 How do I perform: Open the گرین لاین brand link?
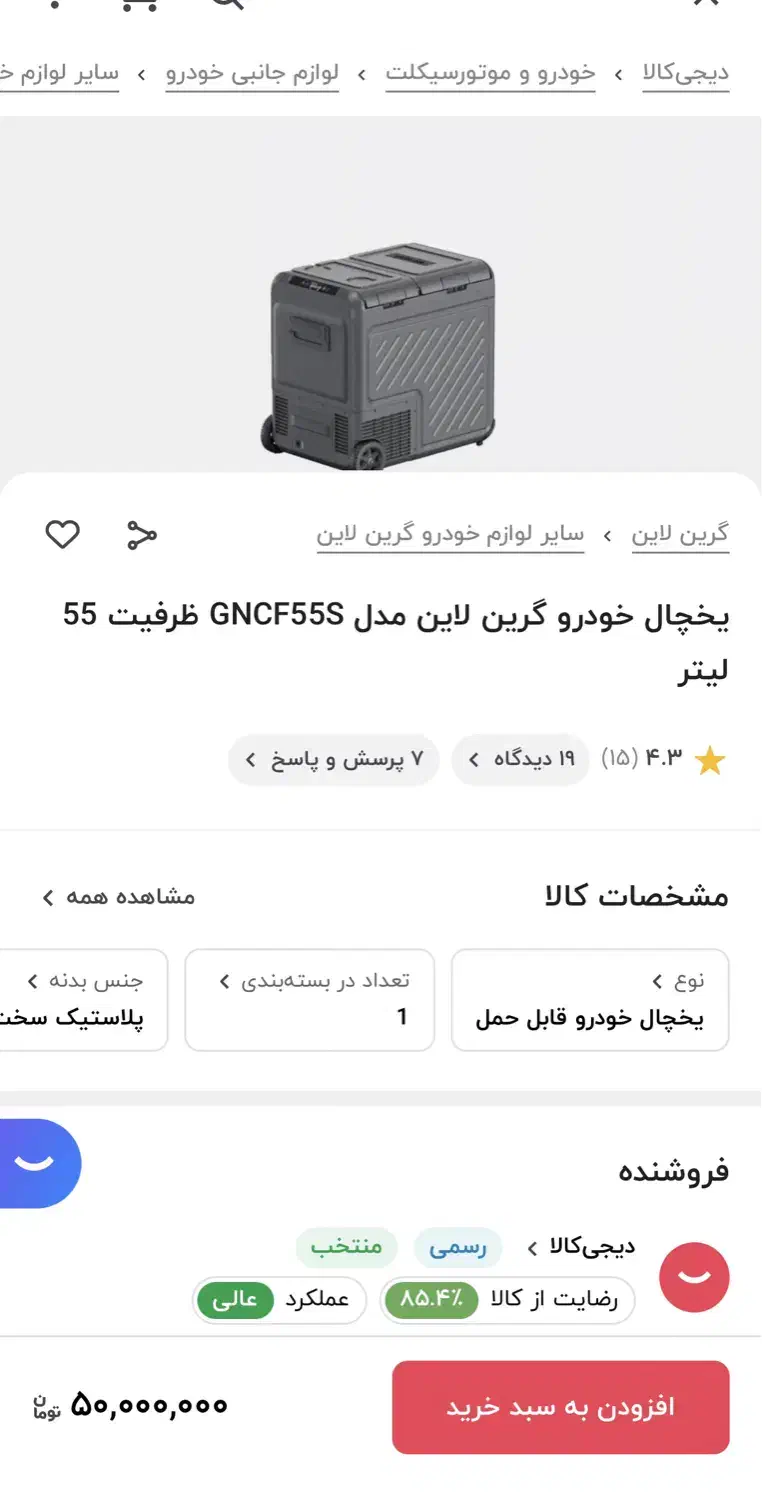(x=681, y=534)
